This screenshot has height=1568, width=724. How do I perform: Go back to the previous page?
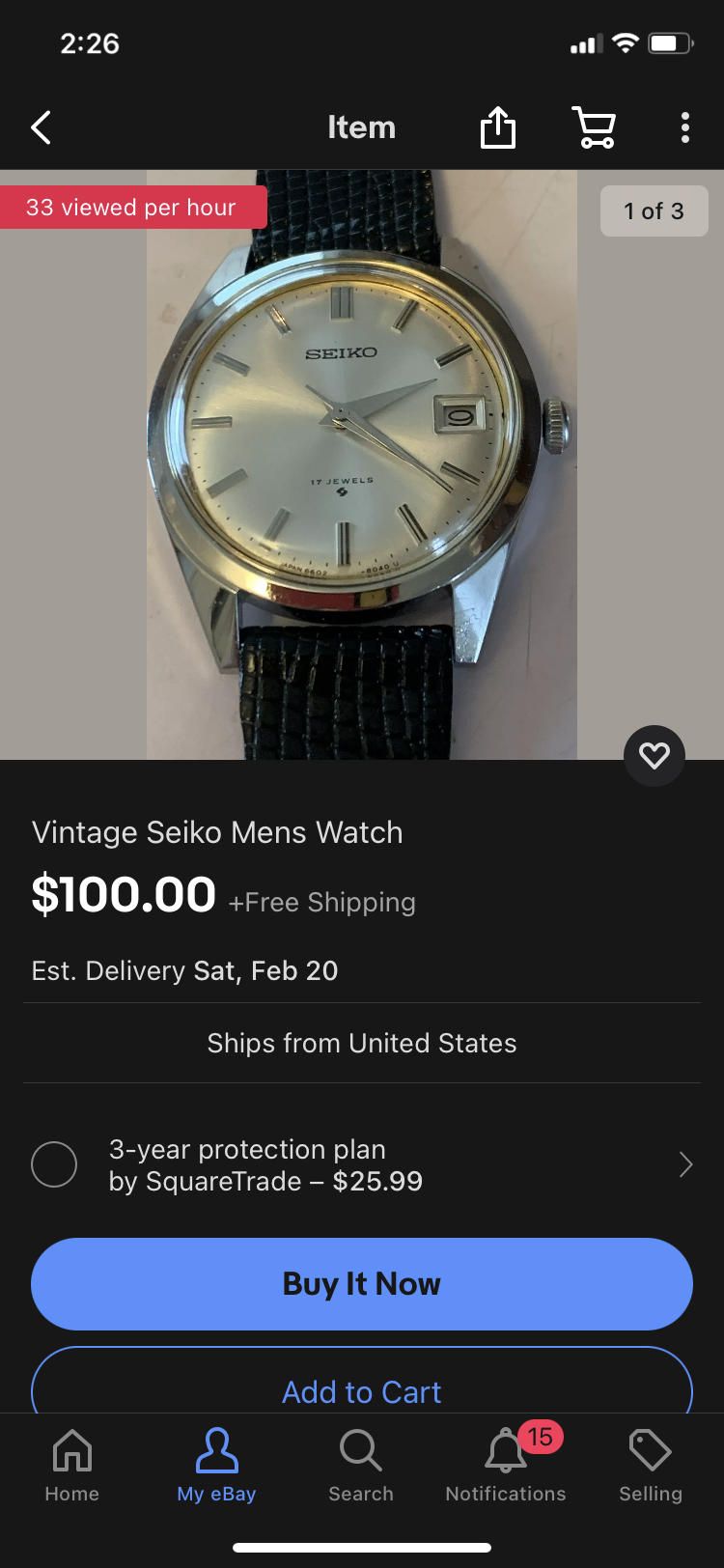click(42, 127)
